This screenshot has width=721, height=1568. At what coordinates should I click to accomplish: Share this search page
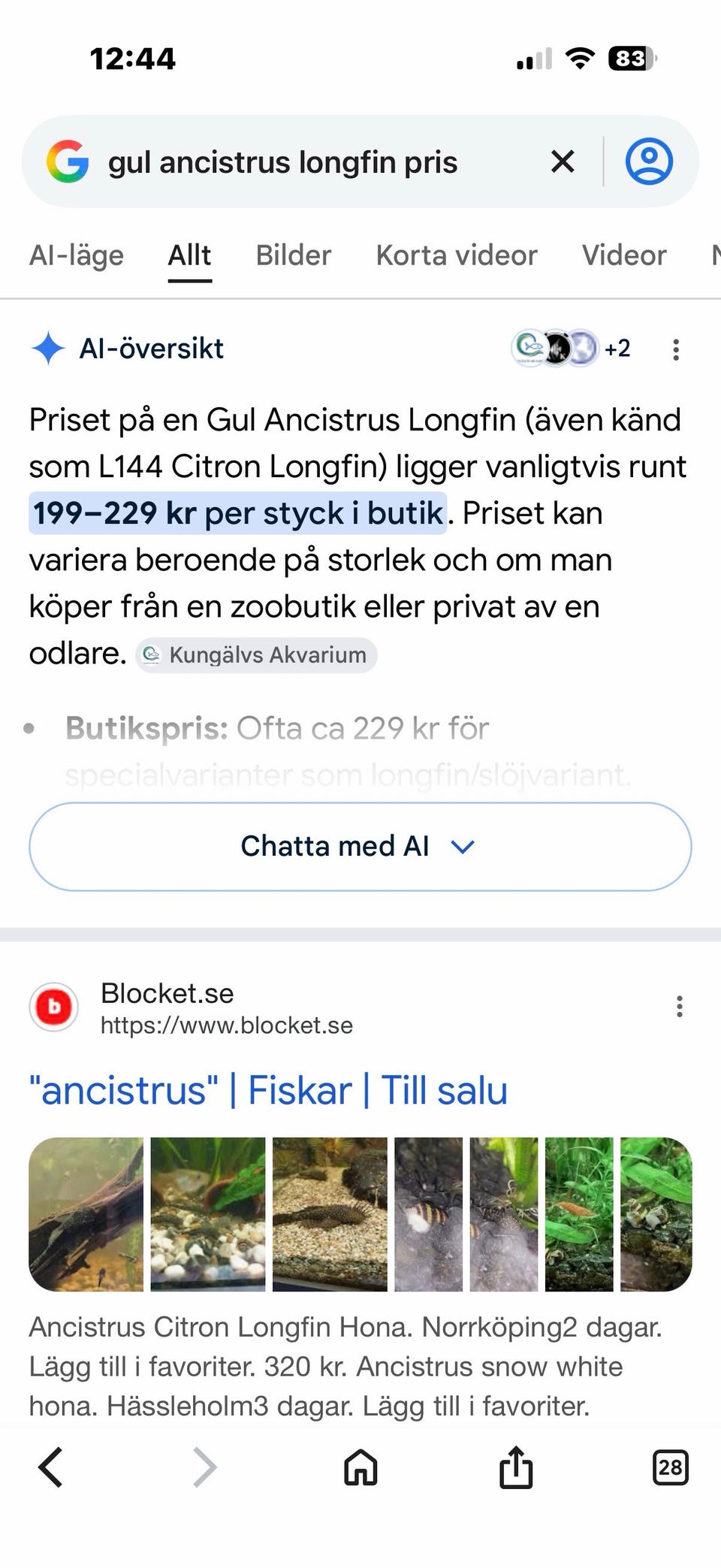coord(516,1467)
